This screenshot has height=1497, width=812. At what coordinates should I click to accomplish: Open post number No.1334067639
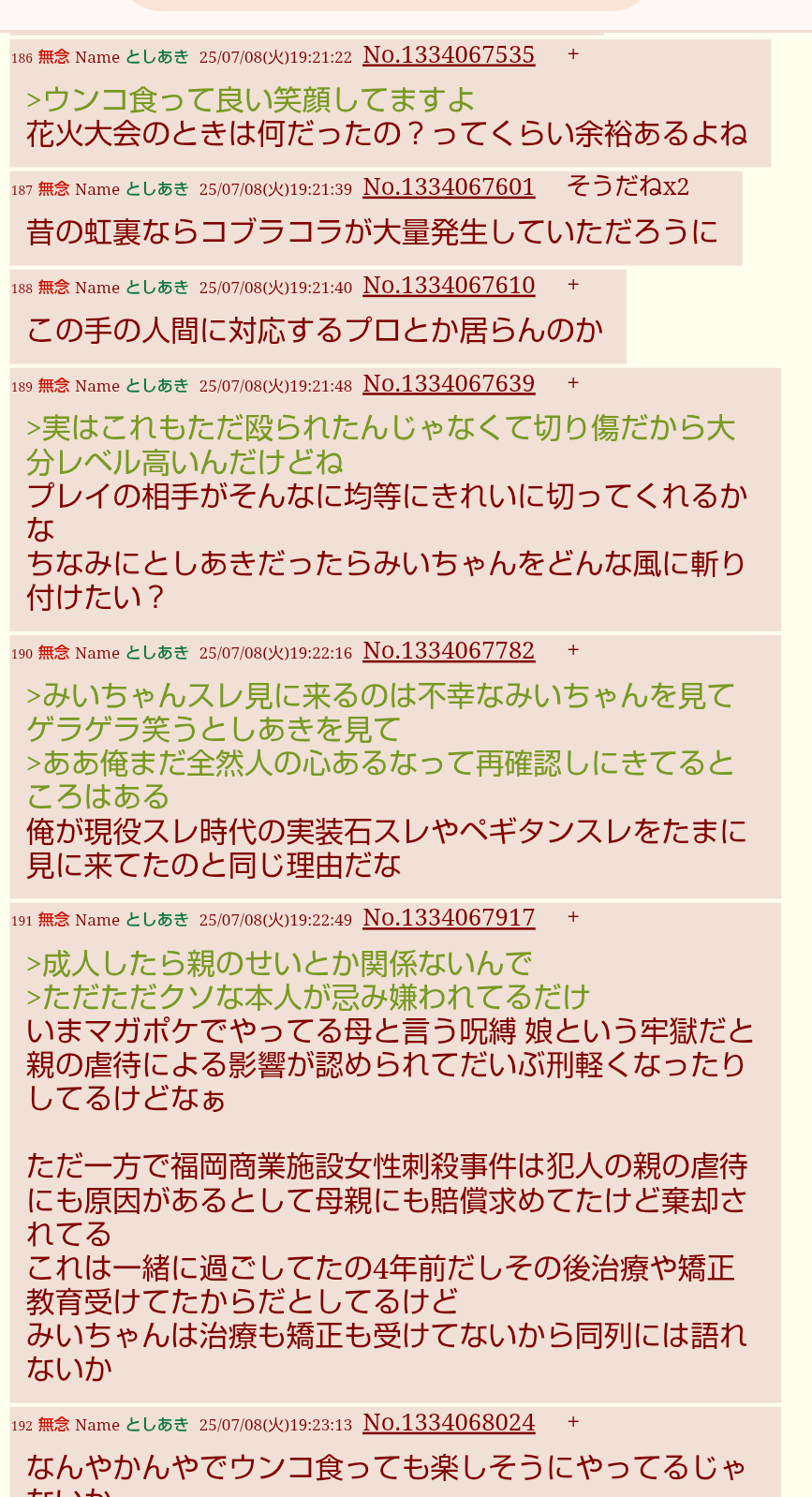pyautogui.click(x=449, y=384)
